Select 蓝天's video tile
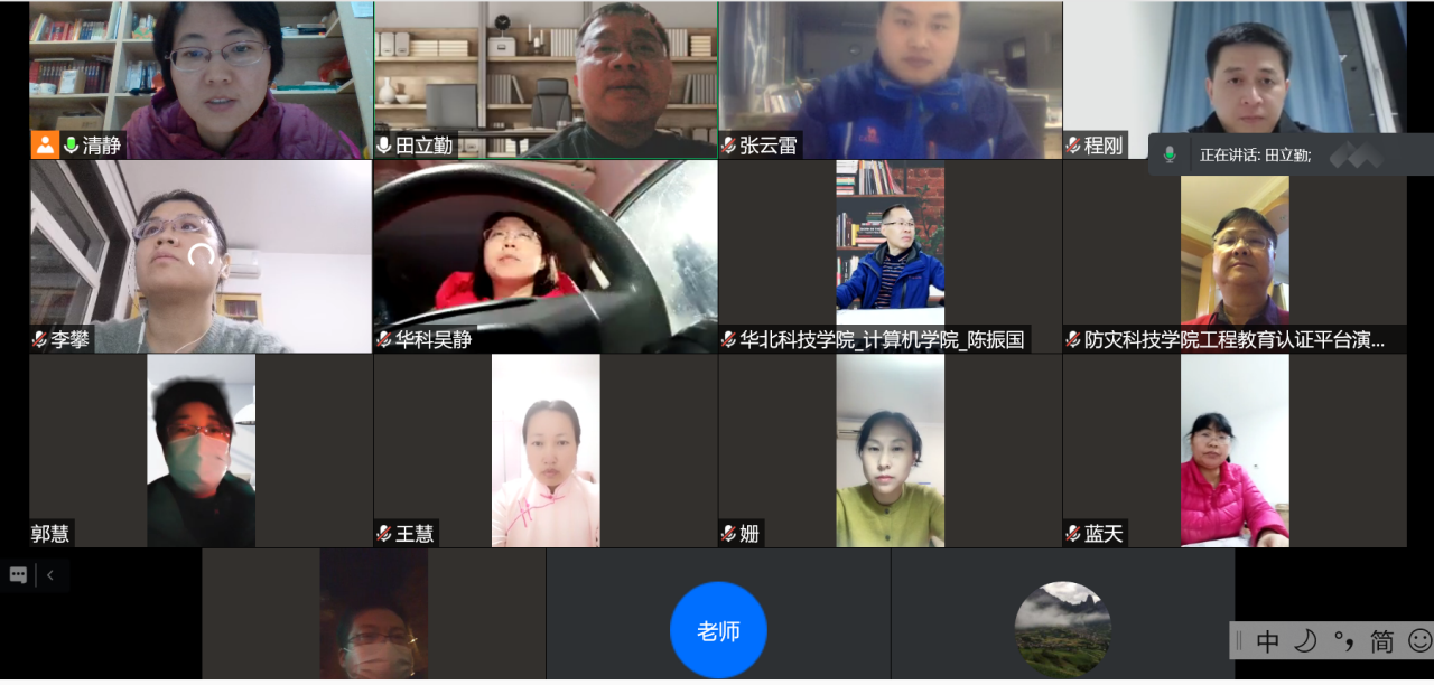Viewport: 1435px width, 686px height. pos(1234,450)
